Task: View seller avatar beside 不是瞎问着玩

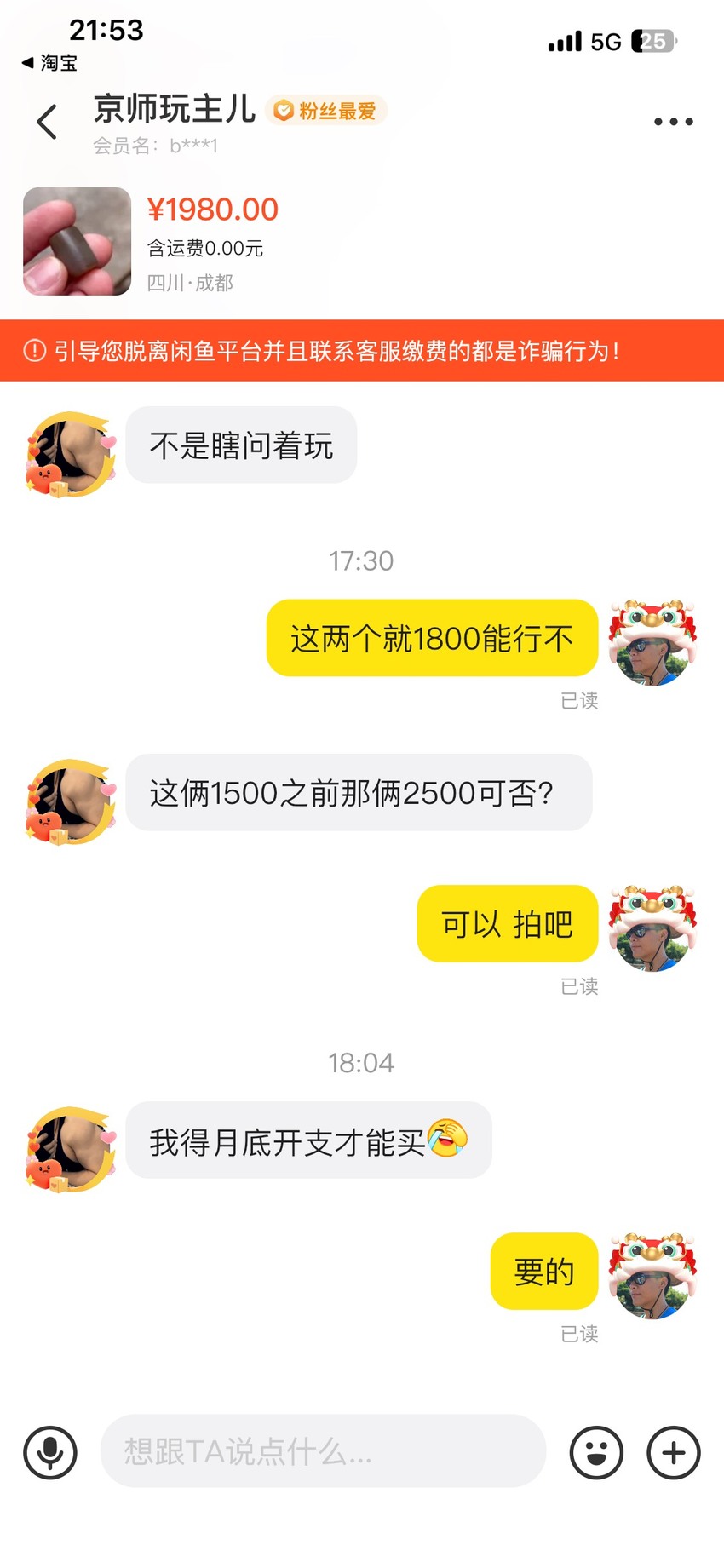Action: [x=70, y=454]
